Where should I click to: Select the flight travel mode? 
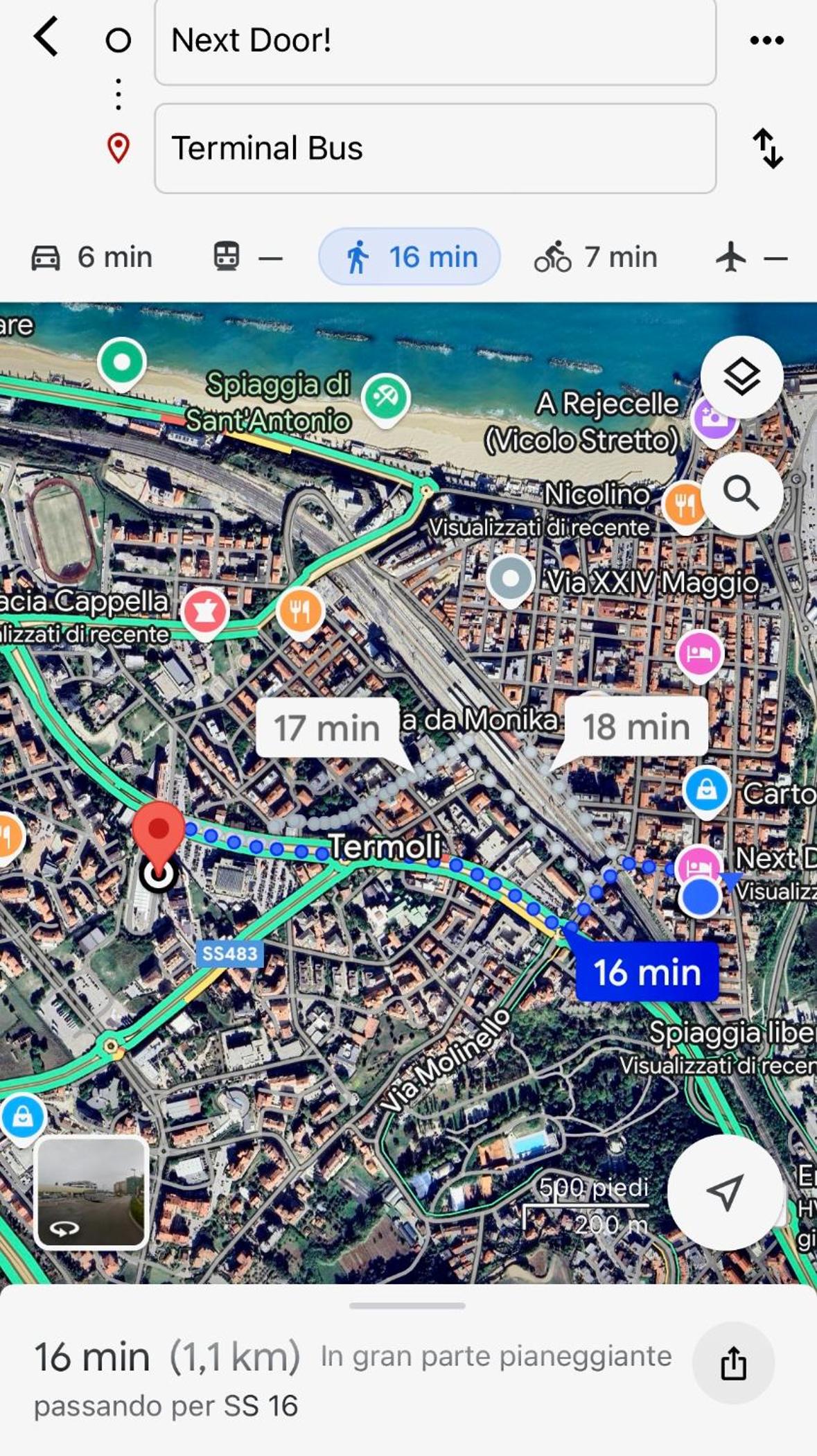[x=751, y=257]
